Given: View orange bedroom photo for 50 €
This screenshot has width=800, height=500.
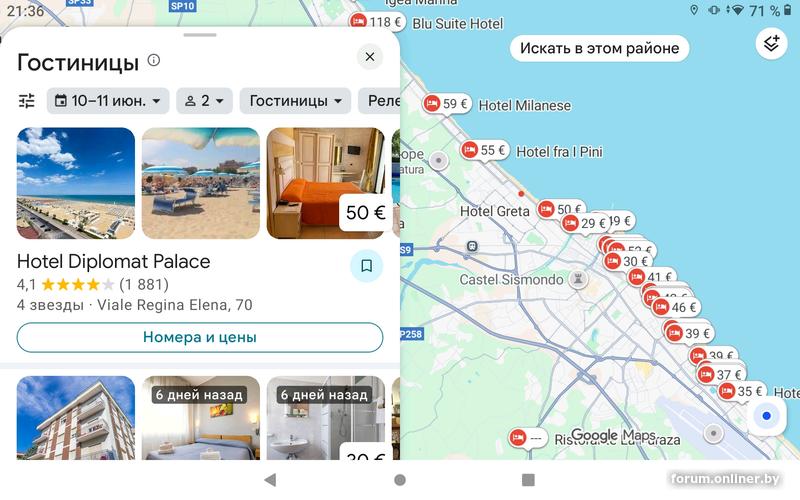Looking at the screenshot, I should coord(326,183).
